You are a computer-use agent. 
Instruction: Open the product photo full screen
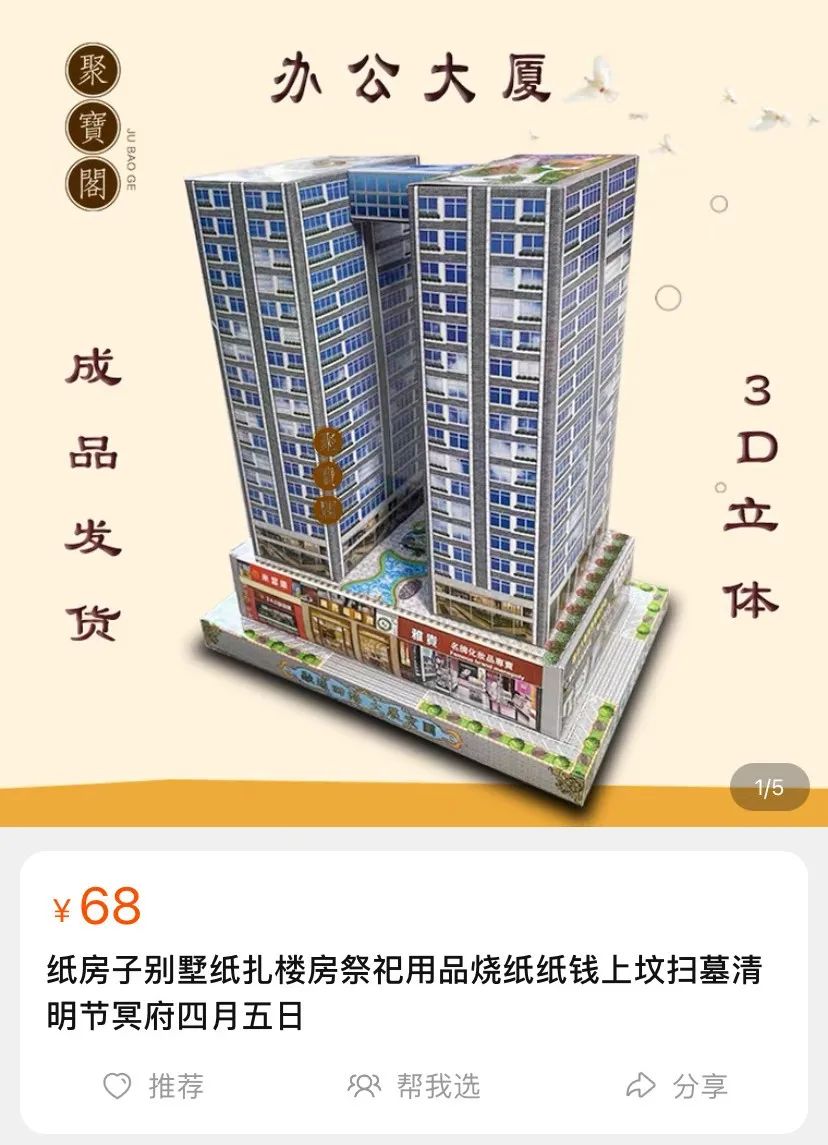[414, 420]
